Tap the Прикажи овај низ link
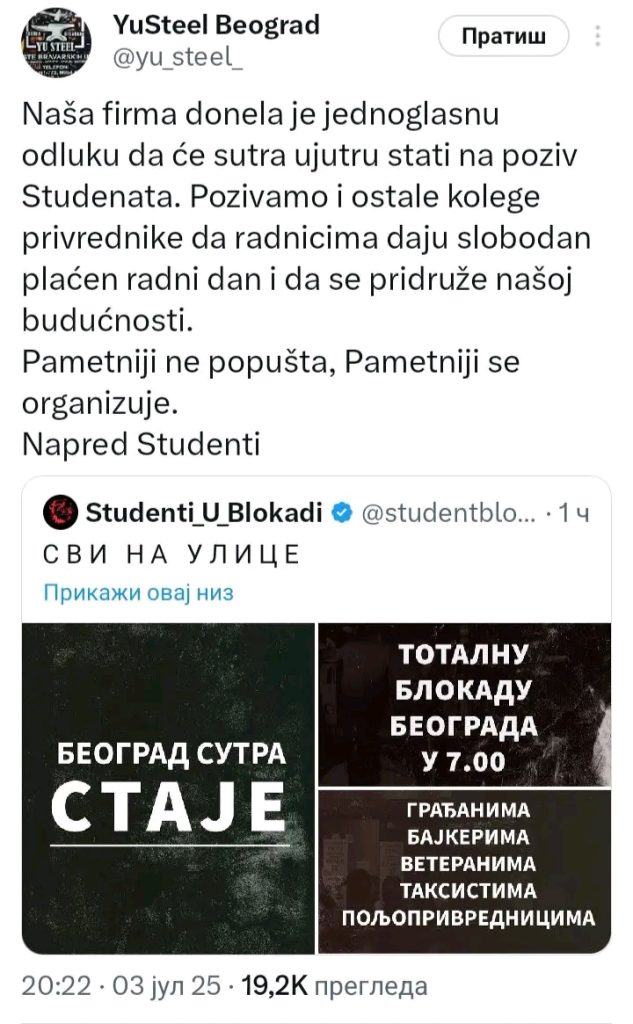This screenshot has height=1024, width=633. point(138,592)
